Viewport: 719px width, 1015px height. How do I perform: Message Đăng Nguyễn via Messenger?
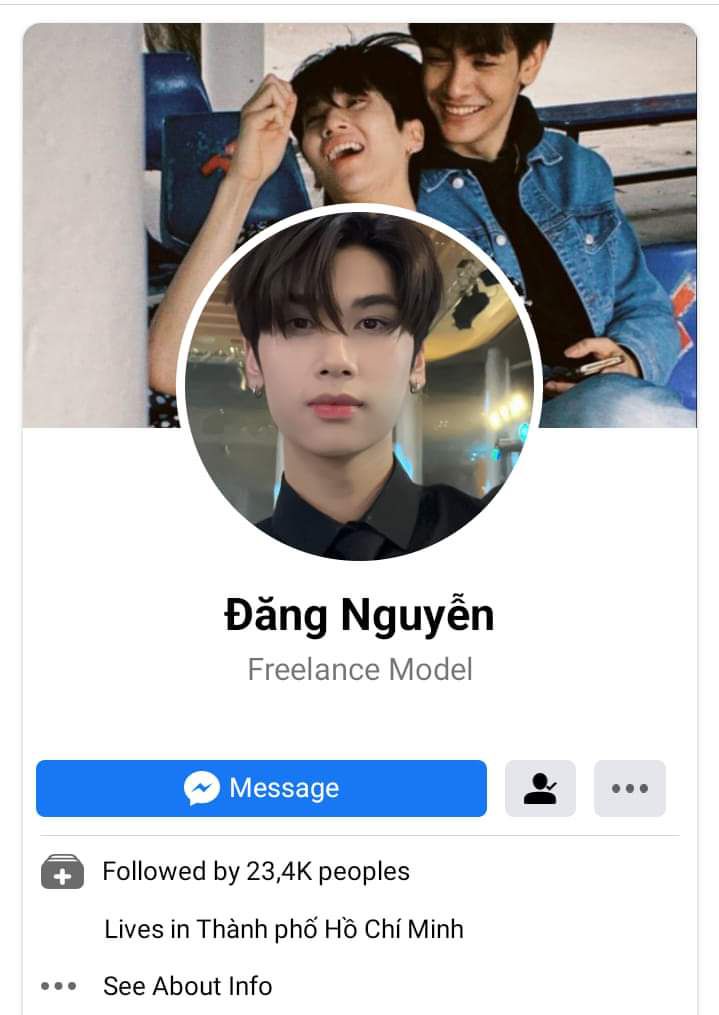click(261, 788)
